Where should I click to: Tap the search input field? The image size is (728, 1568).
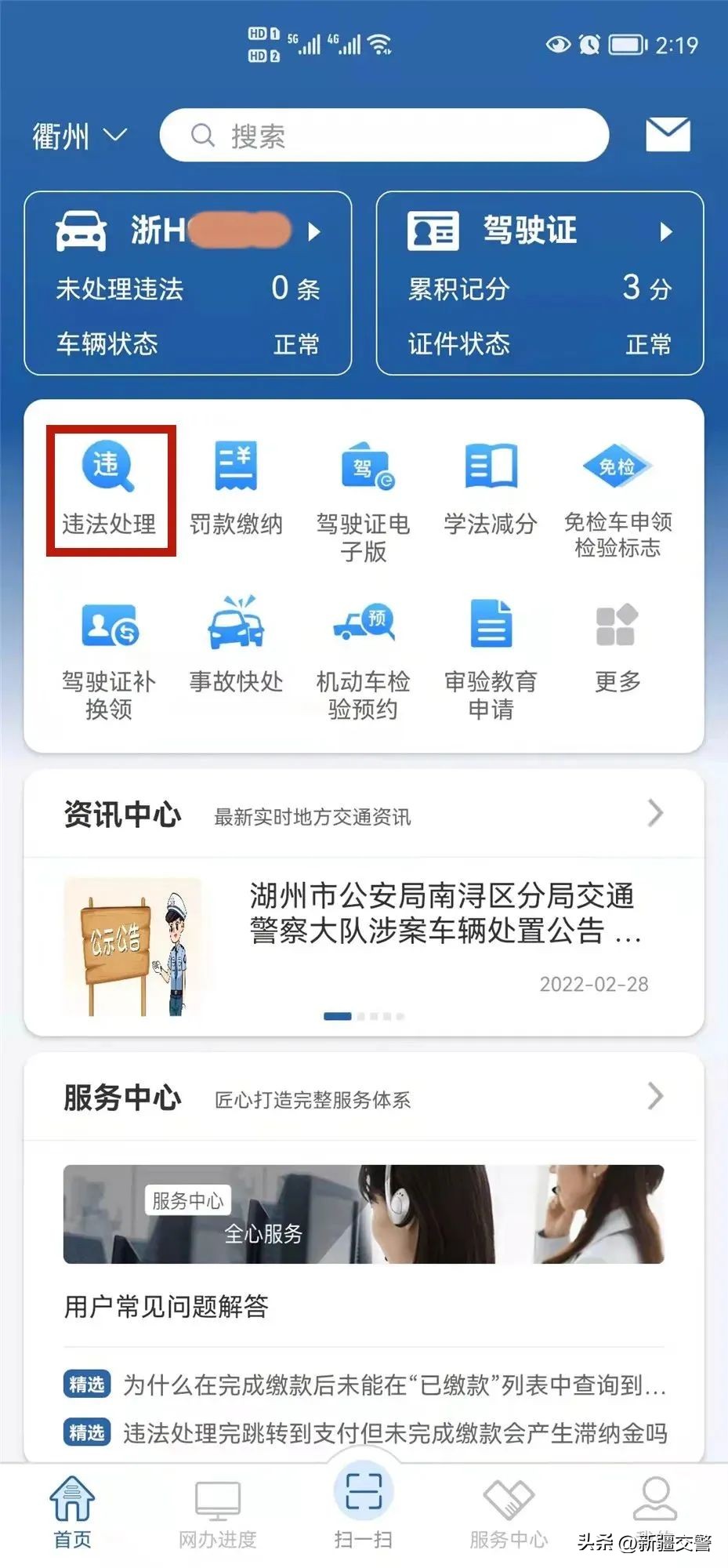tap(384, 135)
